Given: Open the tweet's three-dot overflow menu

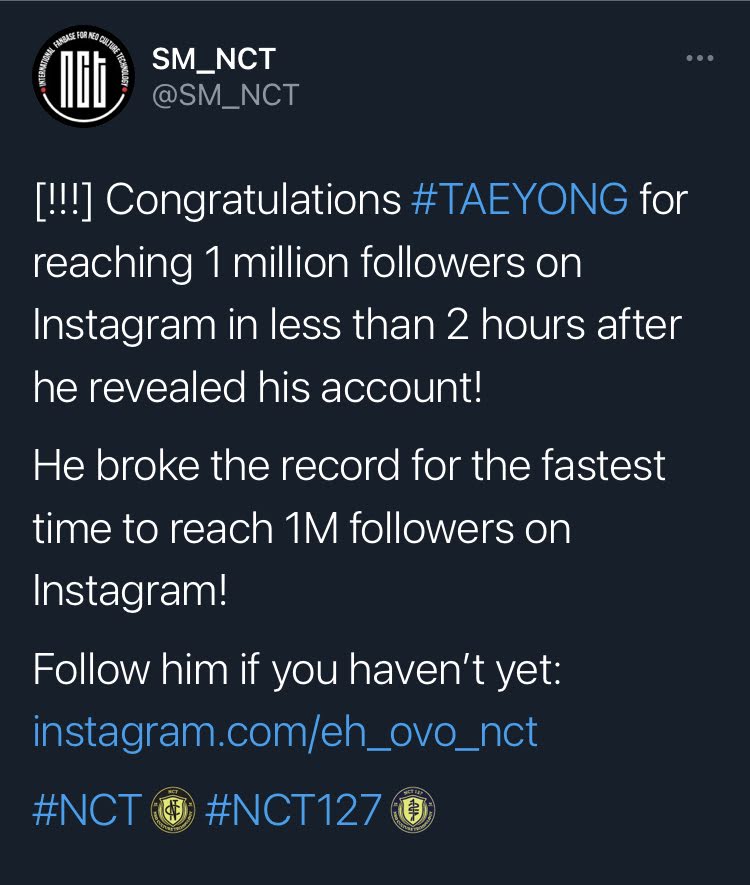Looking at the screenshot, I should point(698,58).
